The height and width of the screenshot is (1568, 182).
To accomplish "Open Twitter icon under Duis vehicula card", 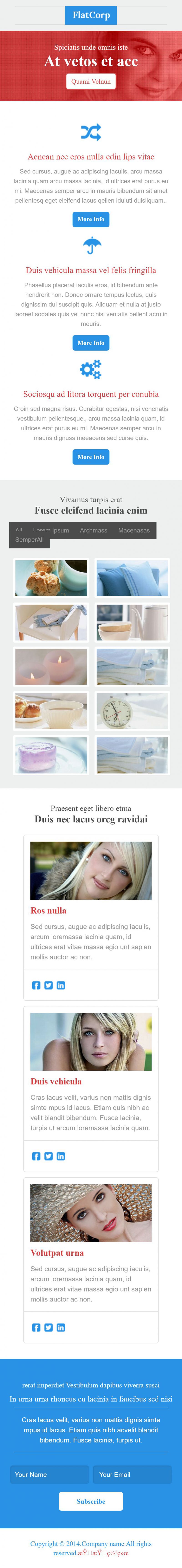I will tap(48, 1156).
